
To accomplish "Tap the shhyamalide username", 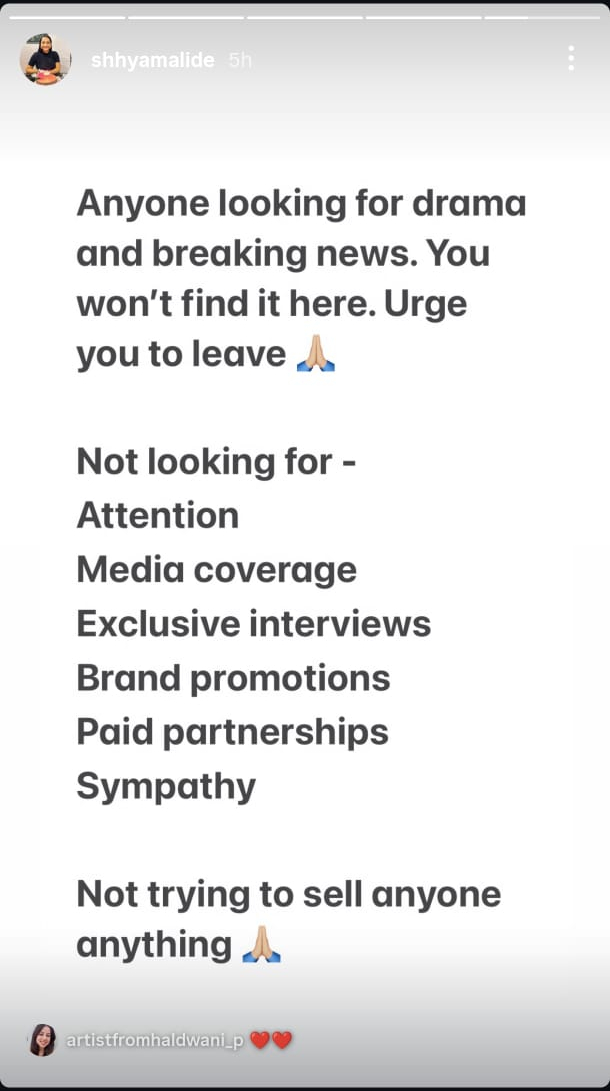I will coord(152,60).
